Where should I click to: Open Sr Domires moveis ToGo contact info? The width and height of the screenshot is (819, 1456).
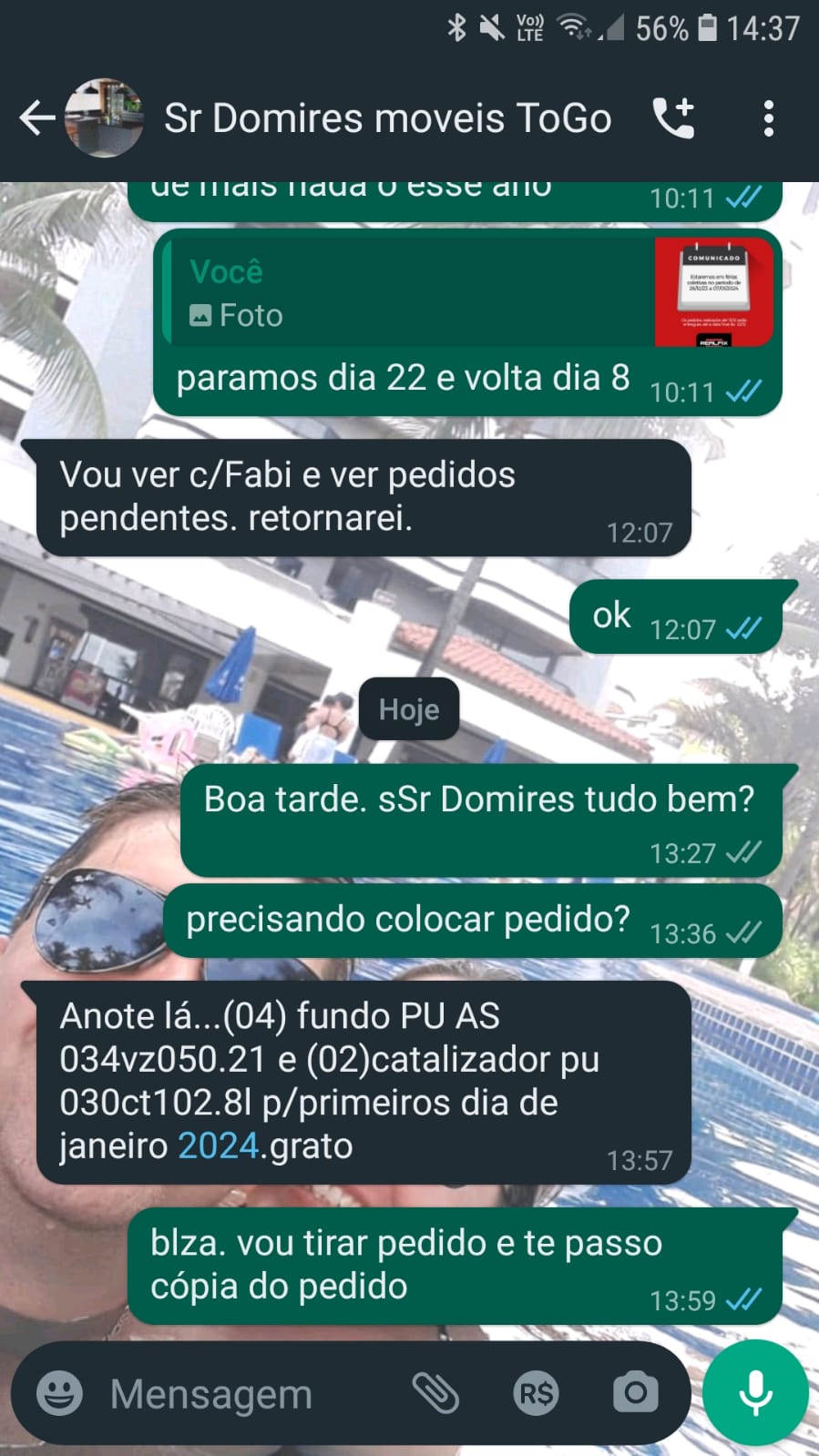pyautogui.click(x=387, y=118)
